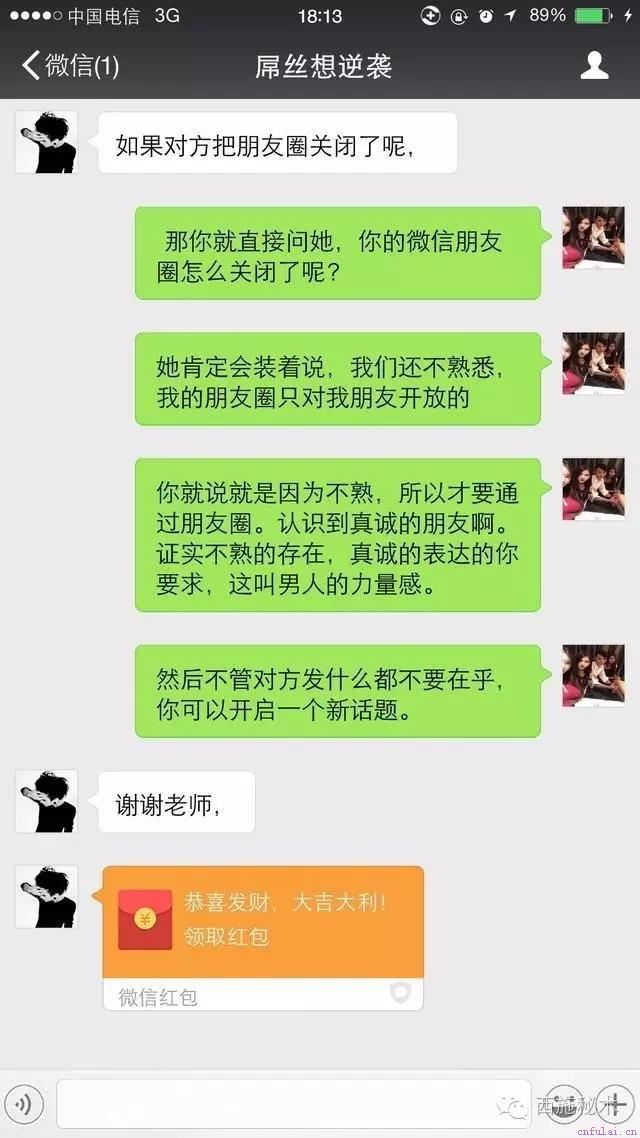640x1138 pixels.
Task: Go back to the 微信 chat list
Action: (70, 66)
